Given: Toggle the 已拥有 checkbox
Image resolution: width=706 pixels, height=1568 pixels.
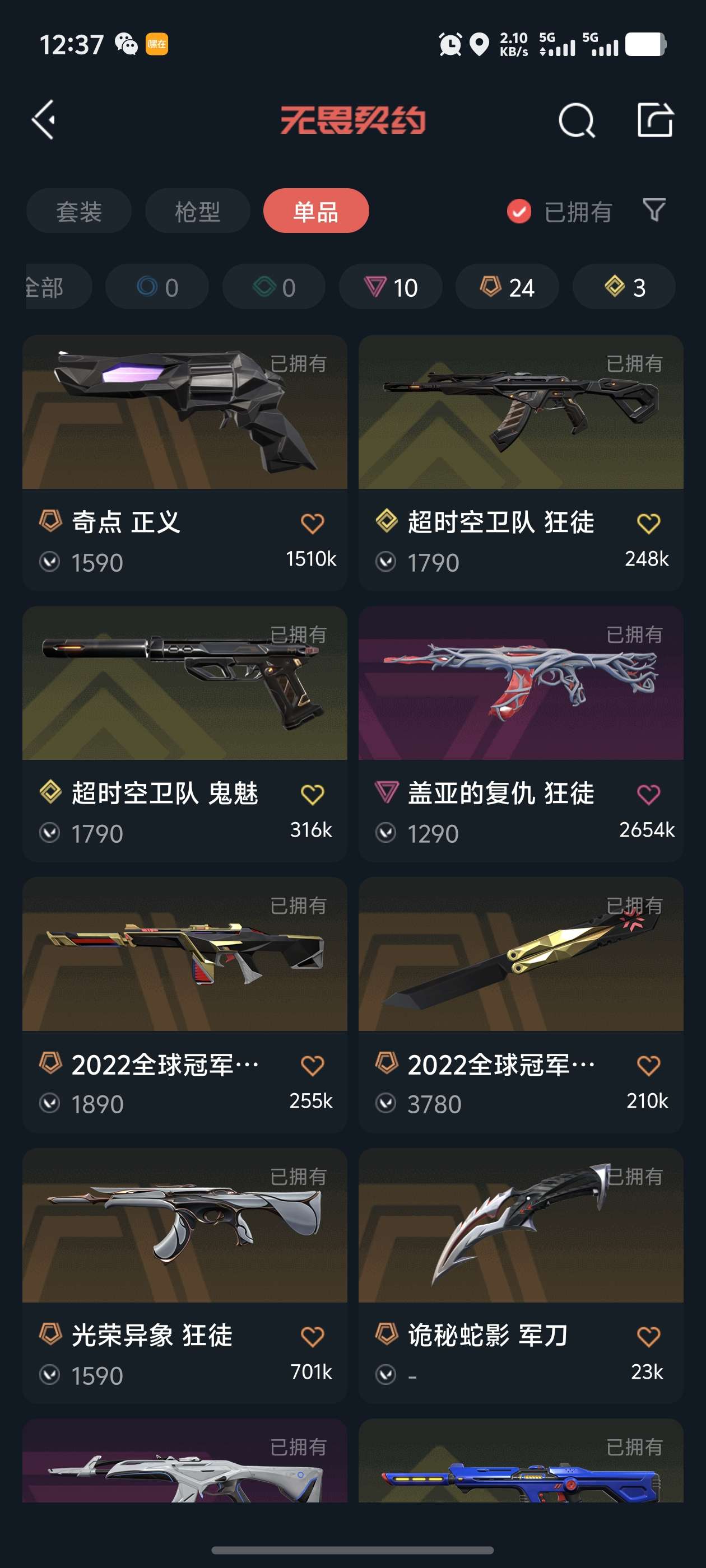Looking at the screenshot, I should (519, 212).
